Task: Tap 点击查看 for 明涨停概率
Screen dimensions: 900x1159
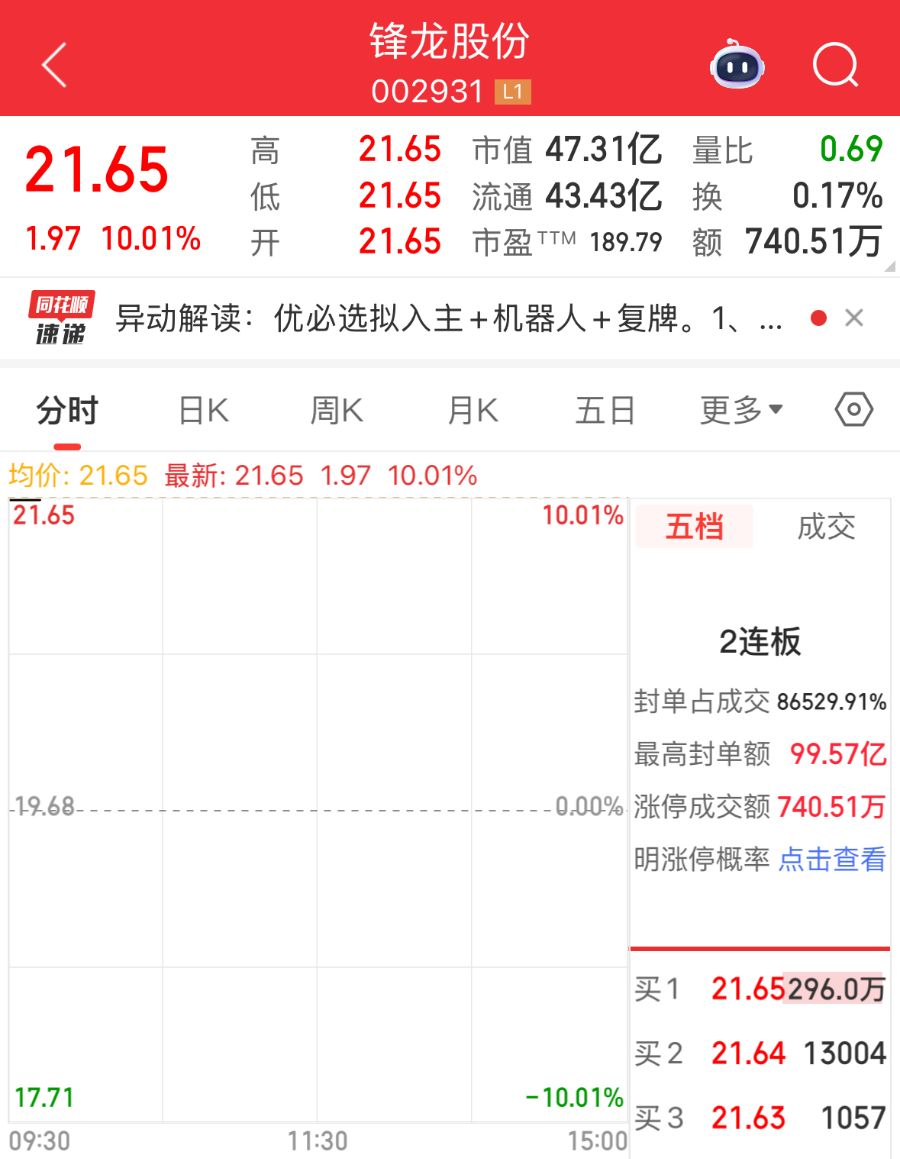Action: tap(832, 859)
